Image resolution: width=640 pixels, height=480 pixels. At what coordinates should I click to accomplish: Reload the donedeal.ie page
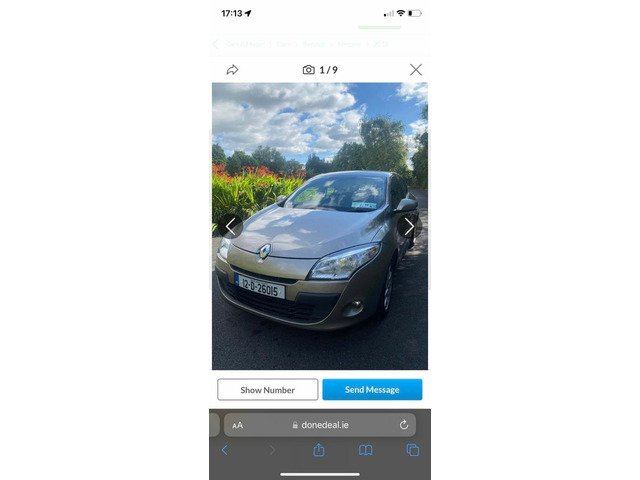[x=404, y=425]
